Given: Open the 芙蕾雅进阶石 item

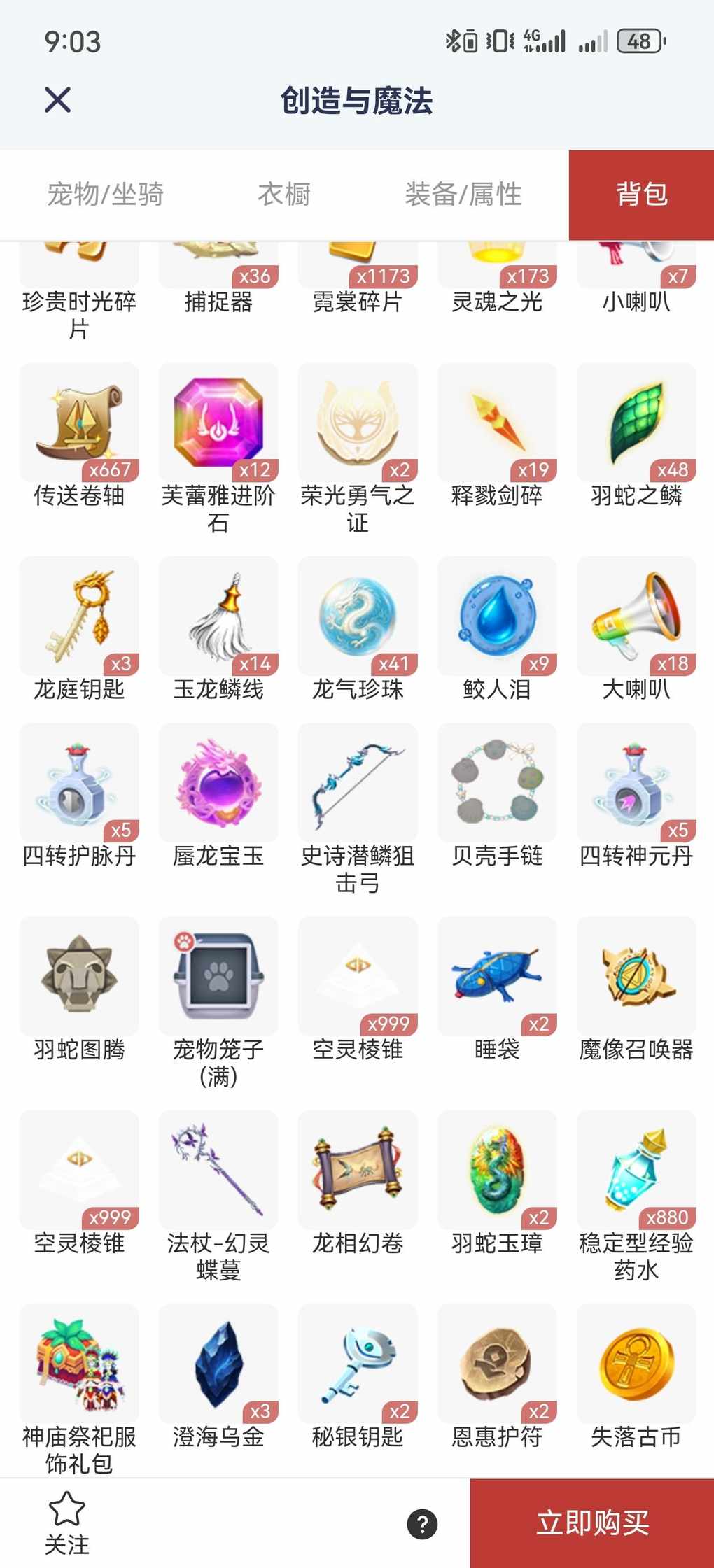Looking at the screenshot, I should point(218,423).
